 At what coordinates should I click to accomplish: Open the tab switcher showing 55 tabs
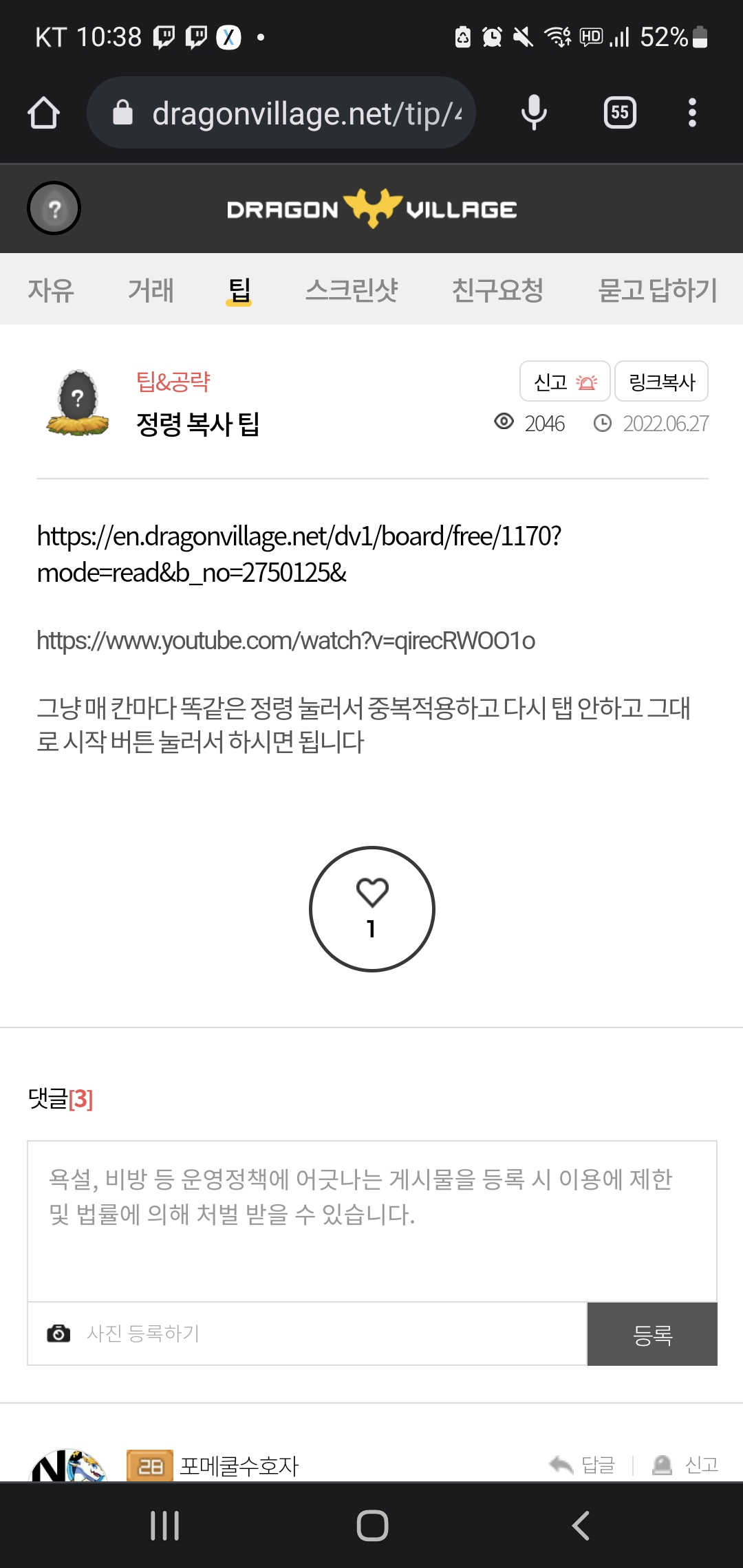click(619, 113)
